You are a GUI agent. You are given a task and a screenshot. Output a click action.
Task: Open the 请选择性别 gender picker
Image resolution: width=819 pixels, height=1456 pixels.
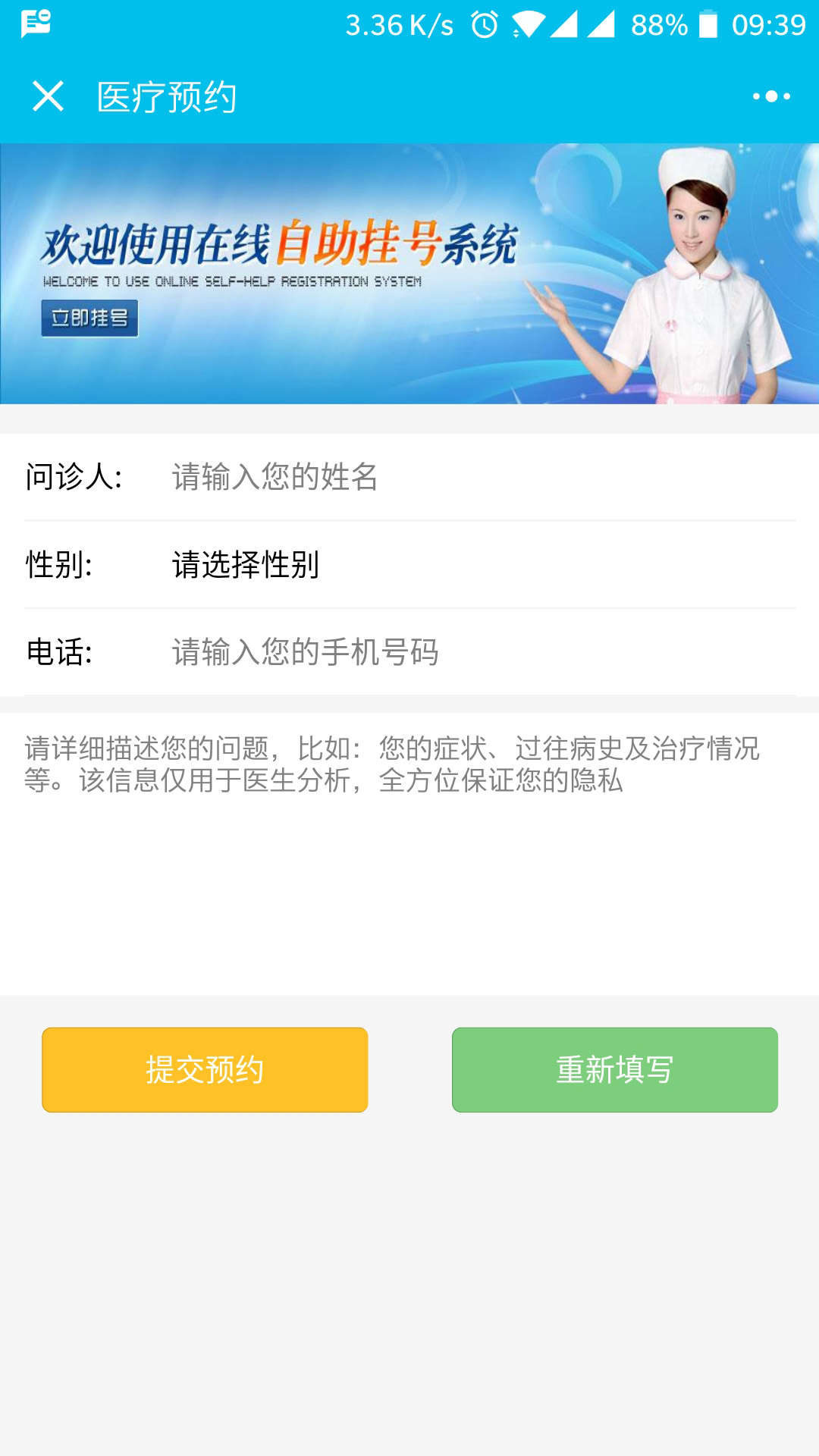[478, 565]
